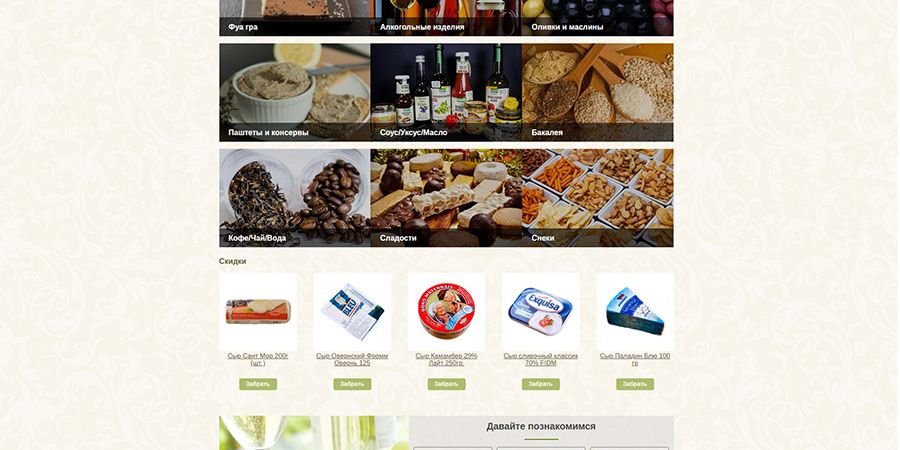Image resolution: width=900 pixels, height=450 pixels.
Task: Open the Сыр сливочный классик link
Action: pyautogui.click(x=540, y=359)
